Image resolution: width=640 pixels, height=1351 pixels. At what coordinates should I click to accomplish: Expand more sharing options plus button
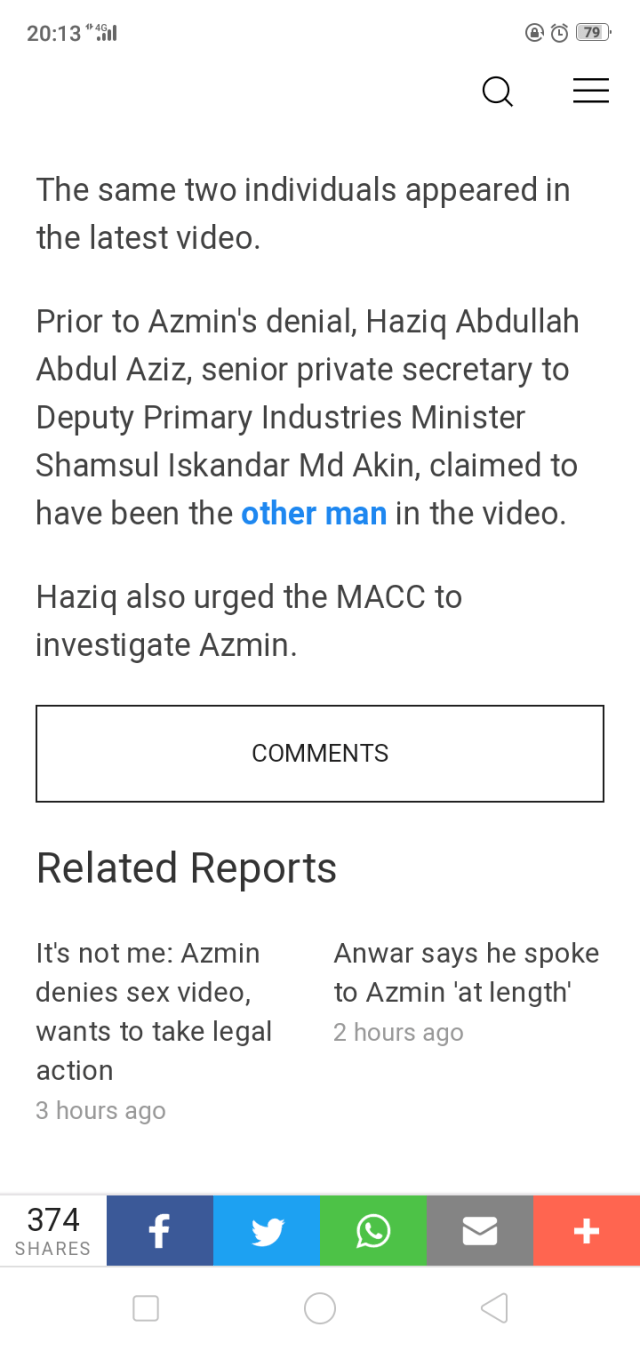pos(586,1231)
